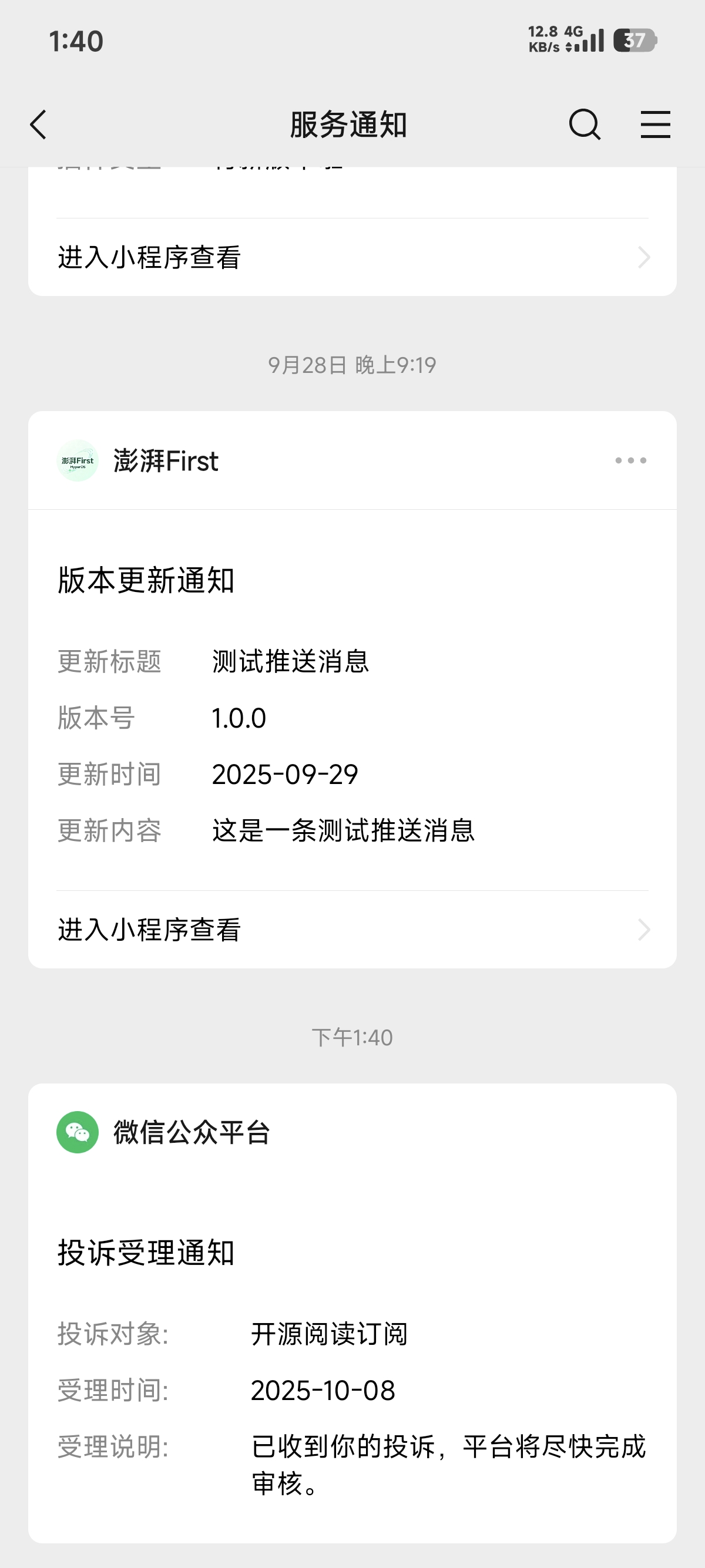Open search in 服务通知

click(585, 125)
